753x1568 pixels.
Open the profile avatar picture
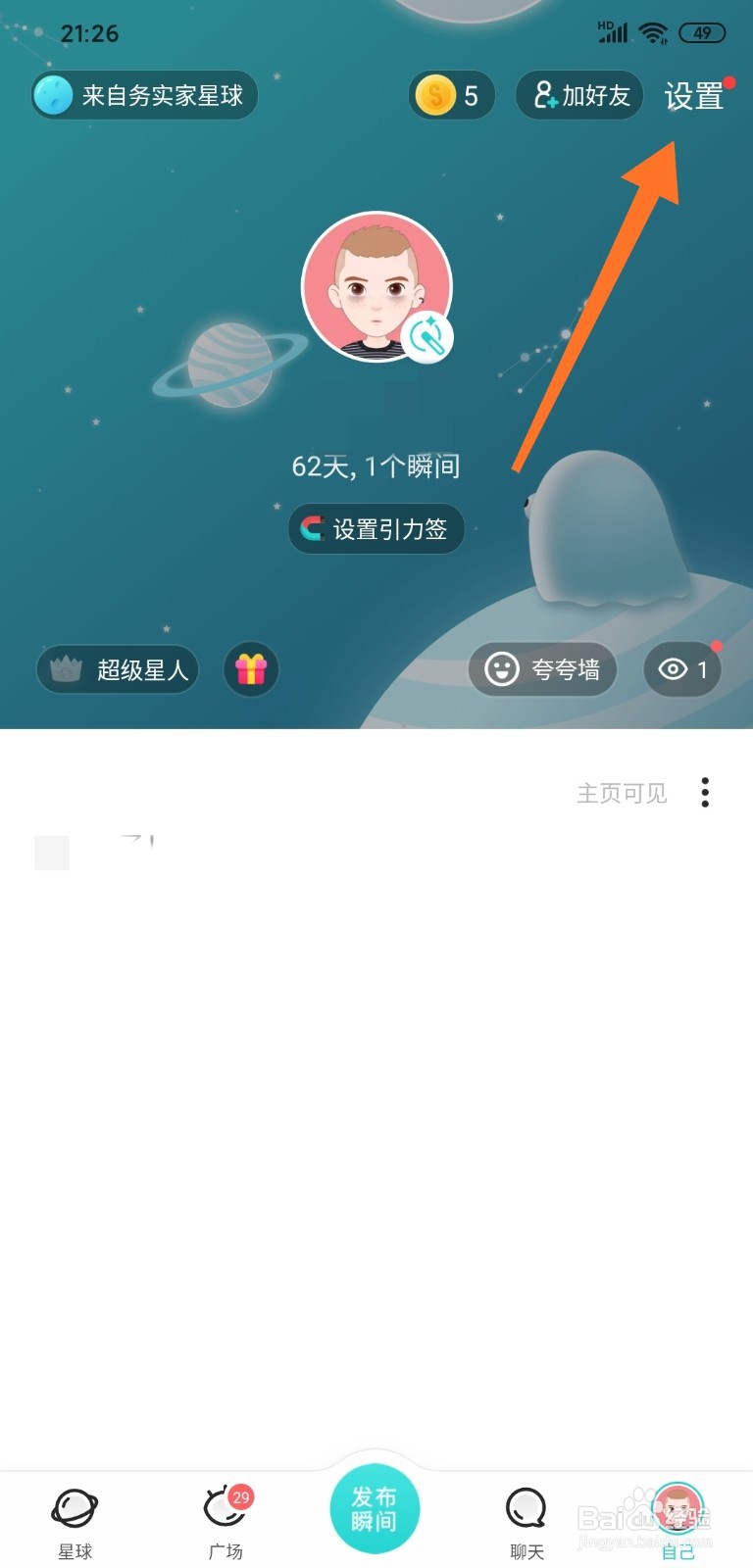[376, 286]
